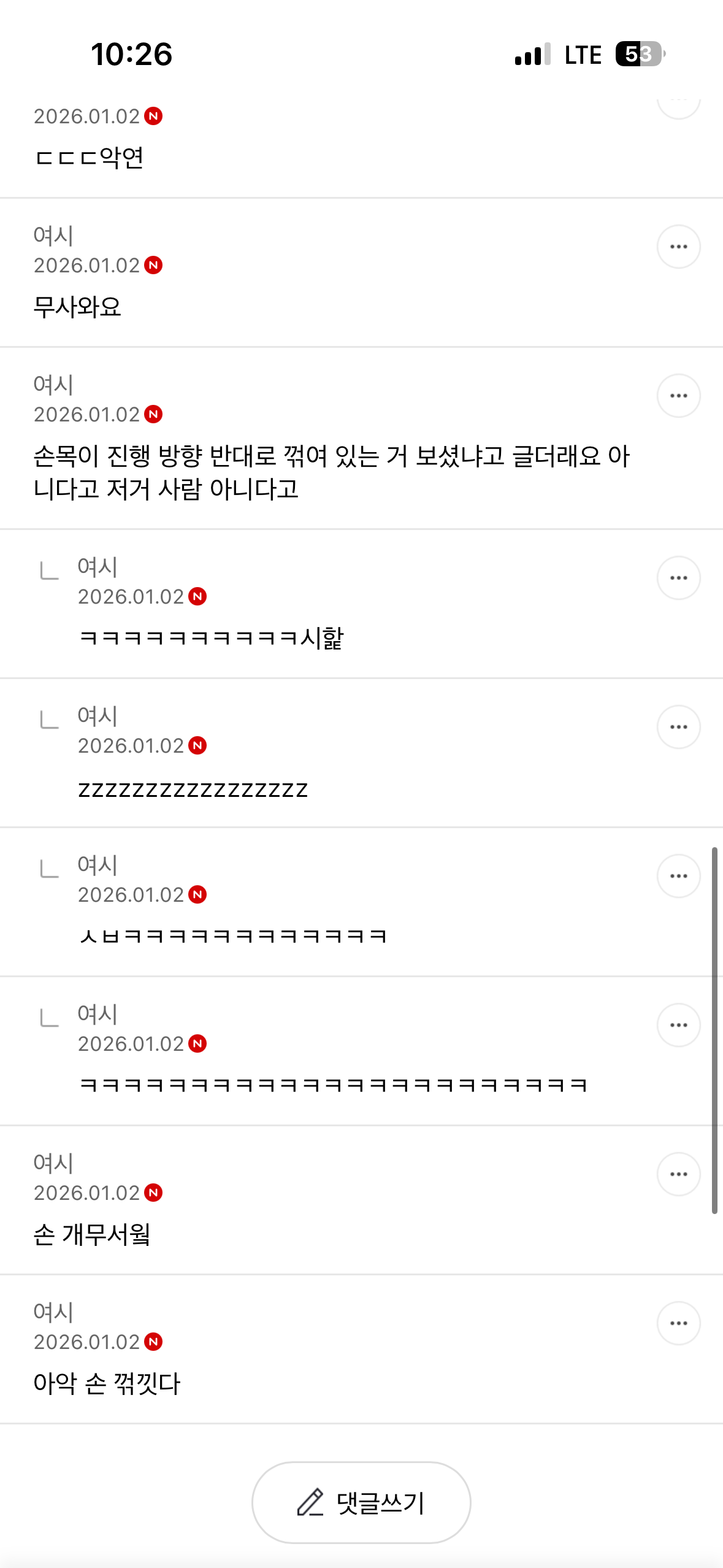Open more options for the 무사와요 comment
Image resolution: width=723 pixels, height=1568 pixels.
(x=678, y=247)
